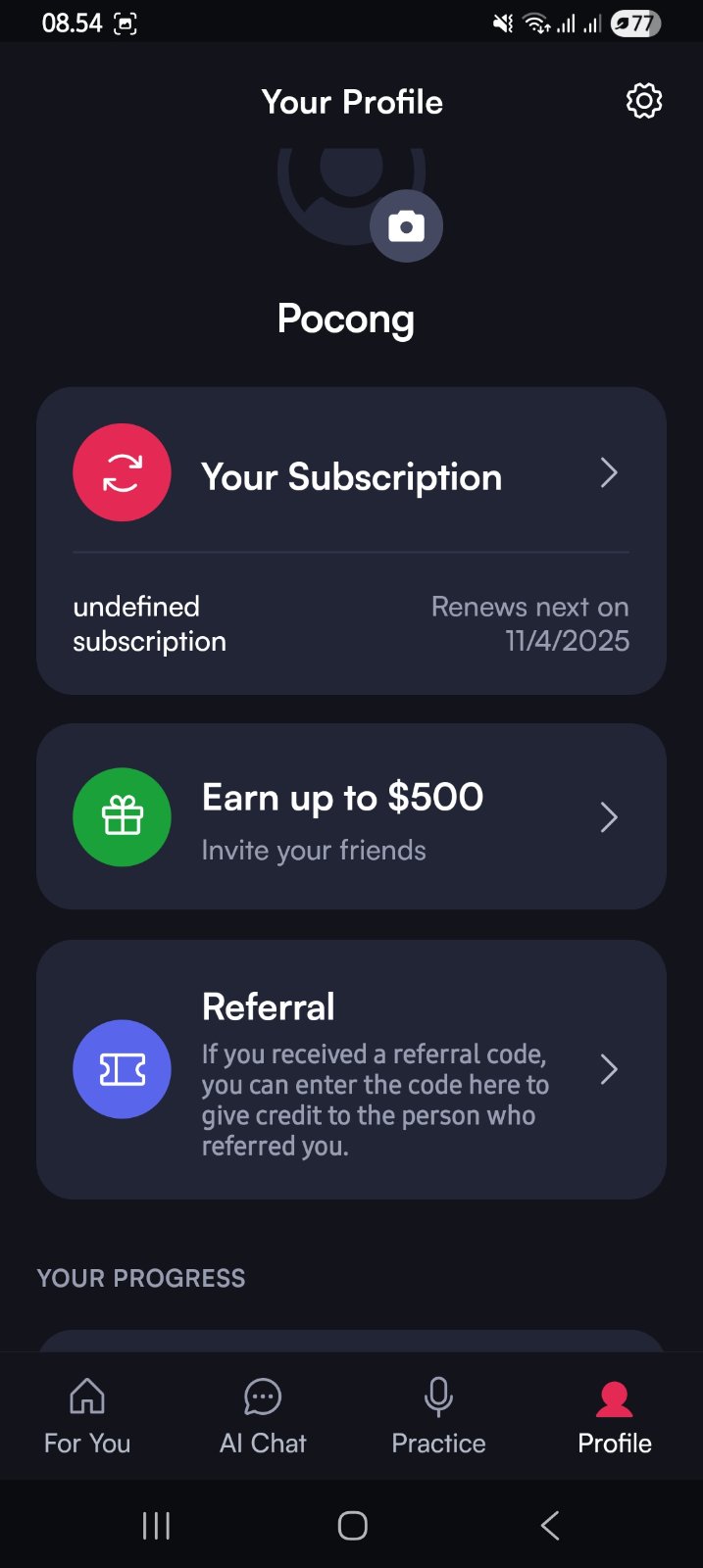Select the Profile tab

(x=615, y=1416)
